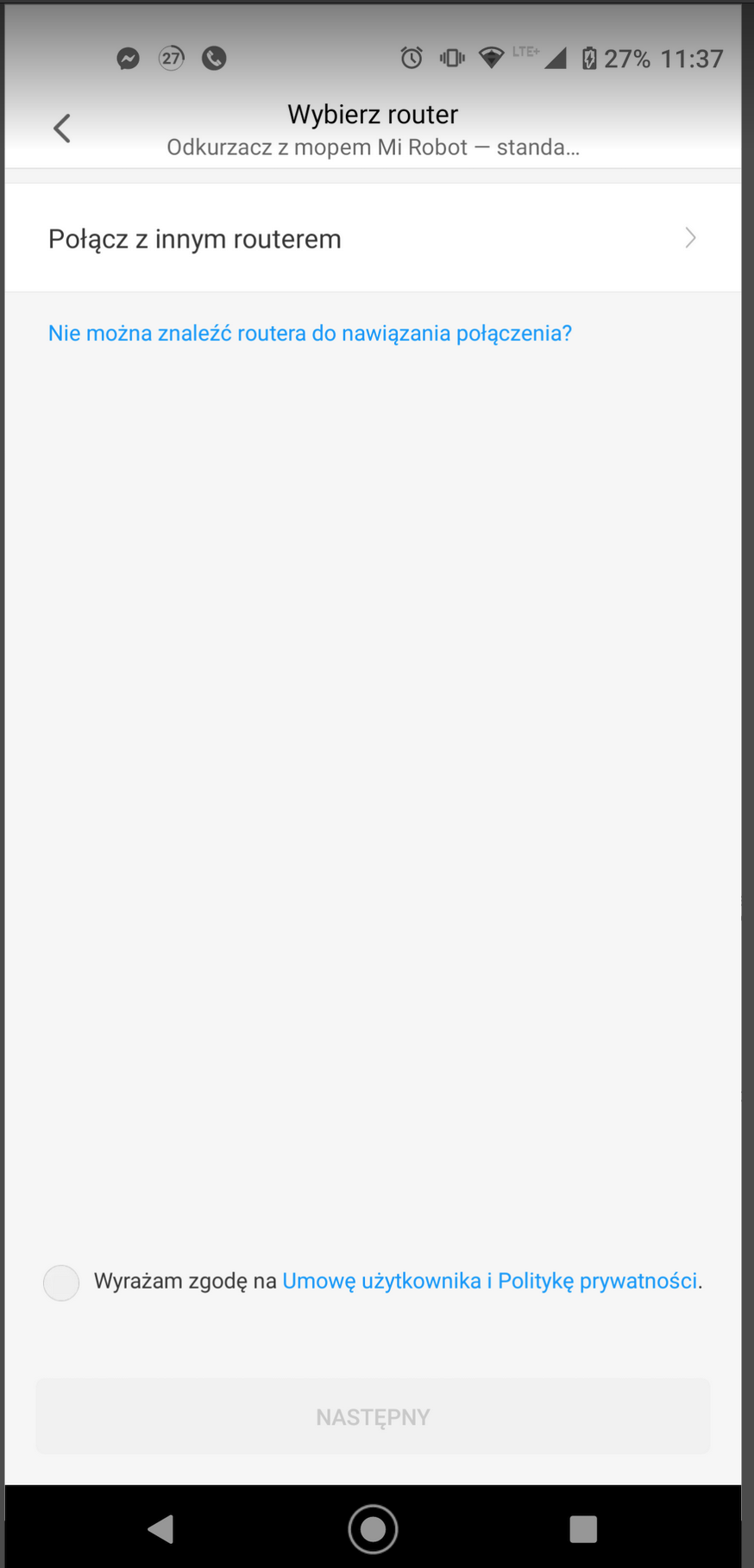
Task: Open the 'Połącz z innym routerem' row
Action: 372,238
